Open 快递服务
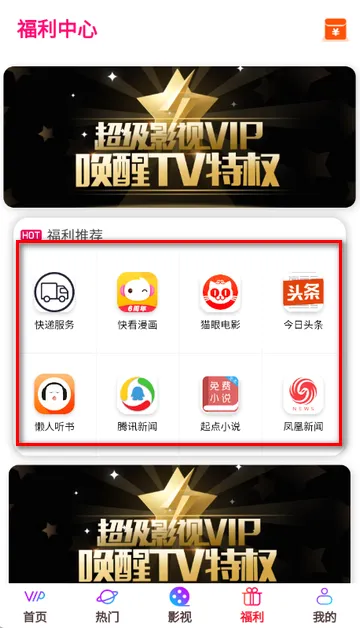 54,302
